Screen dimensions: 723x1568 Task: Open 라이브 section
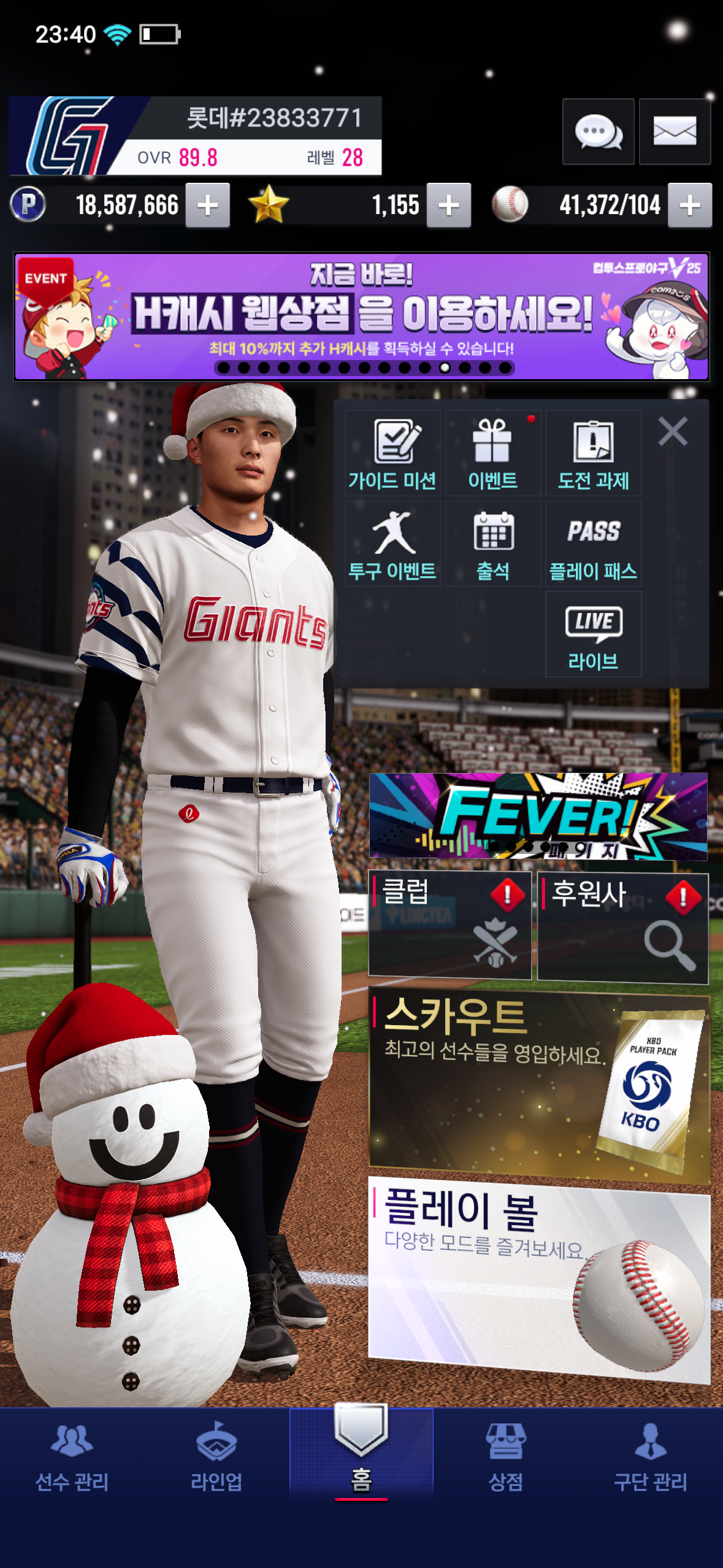tap(593, 635)
